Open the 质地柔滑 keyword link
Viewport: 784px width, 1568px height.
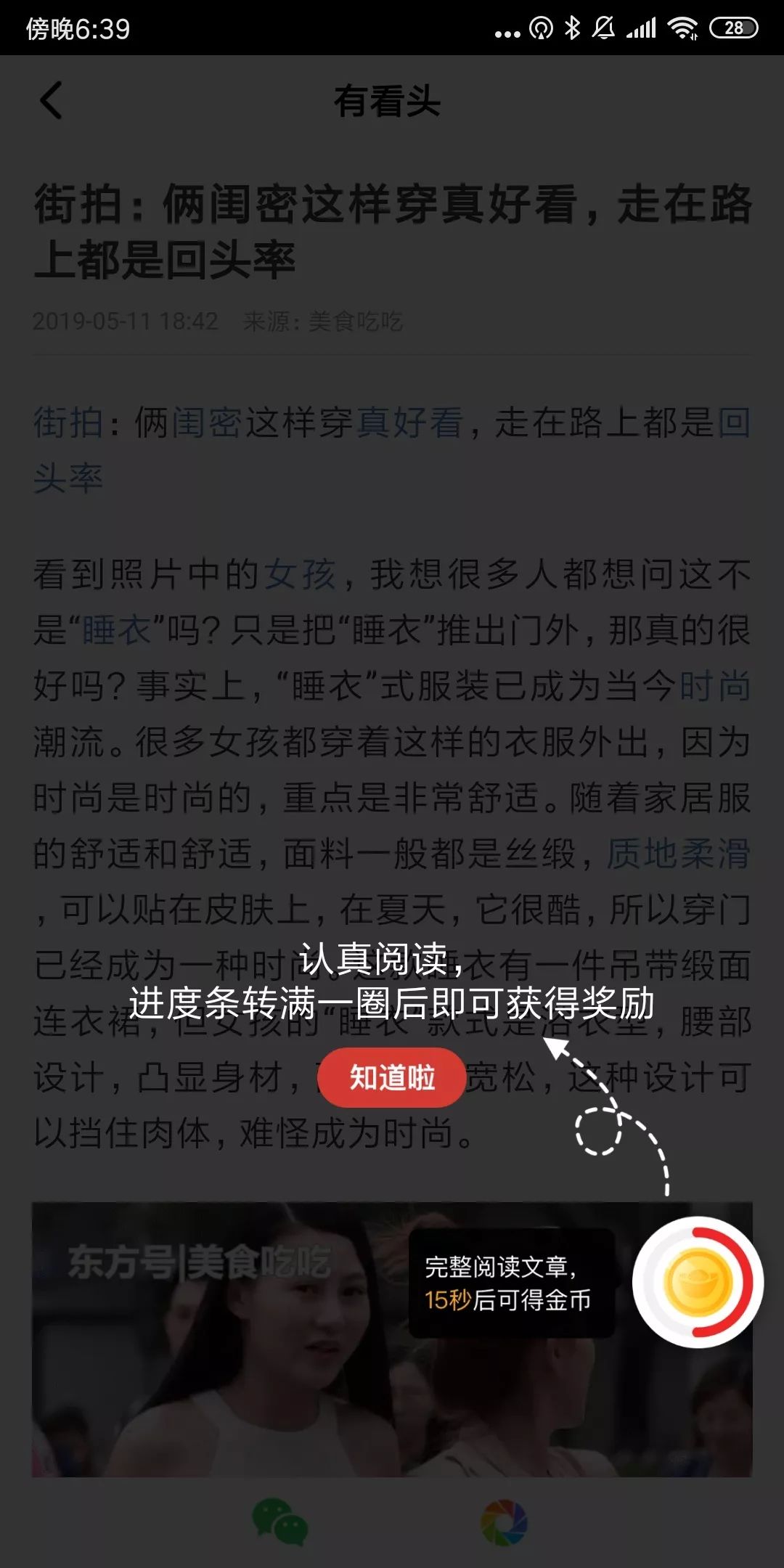coord(678,854)
